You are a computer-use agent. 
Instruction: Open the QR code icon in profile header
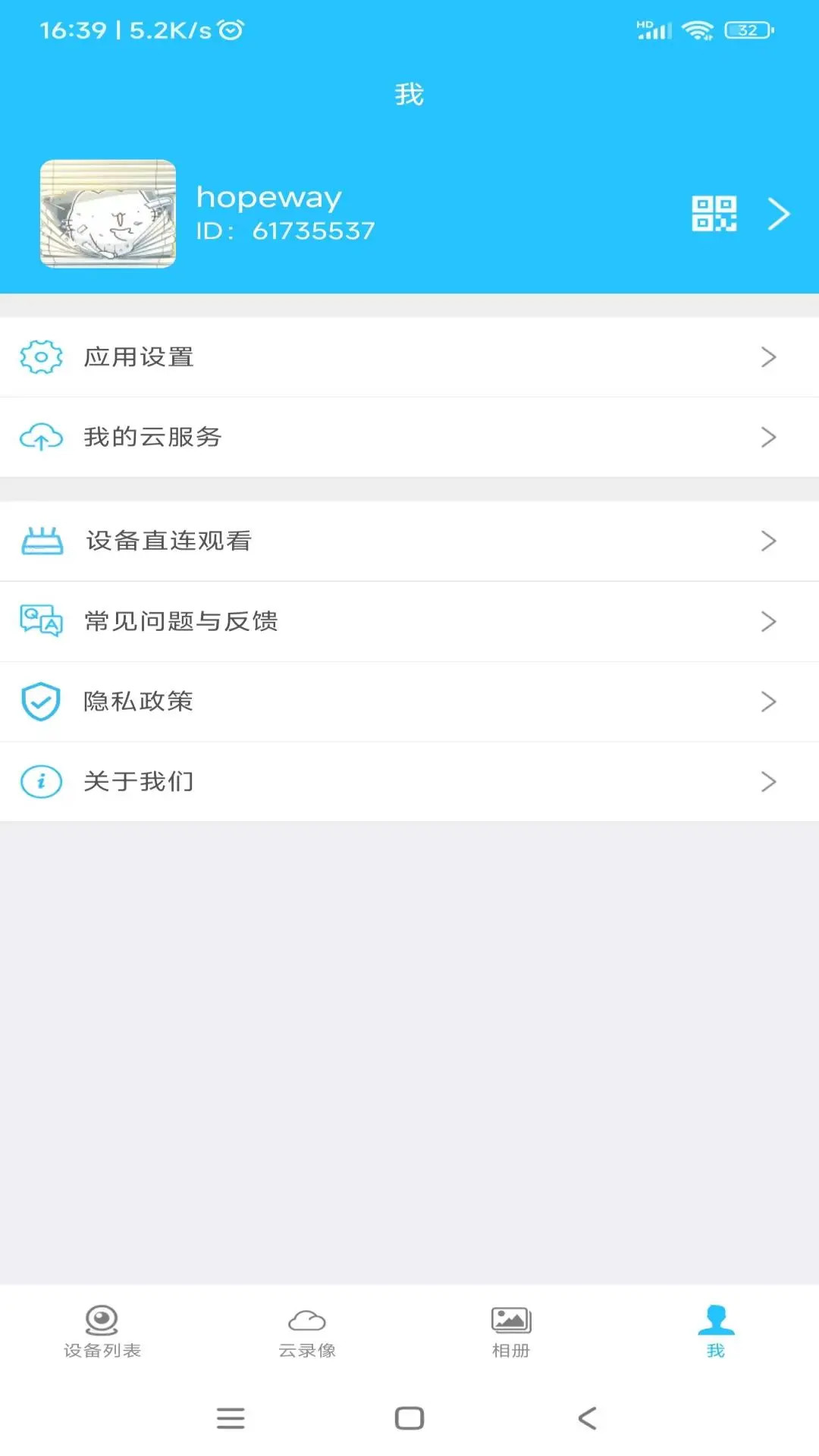[714, 214]
